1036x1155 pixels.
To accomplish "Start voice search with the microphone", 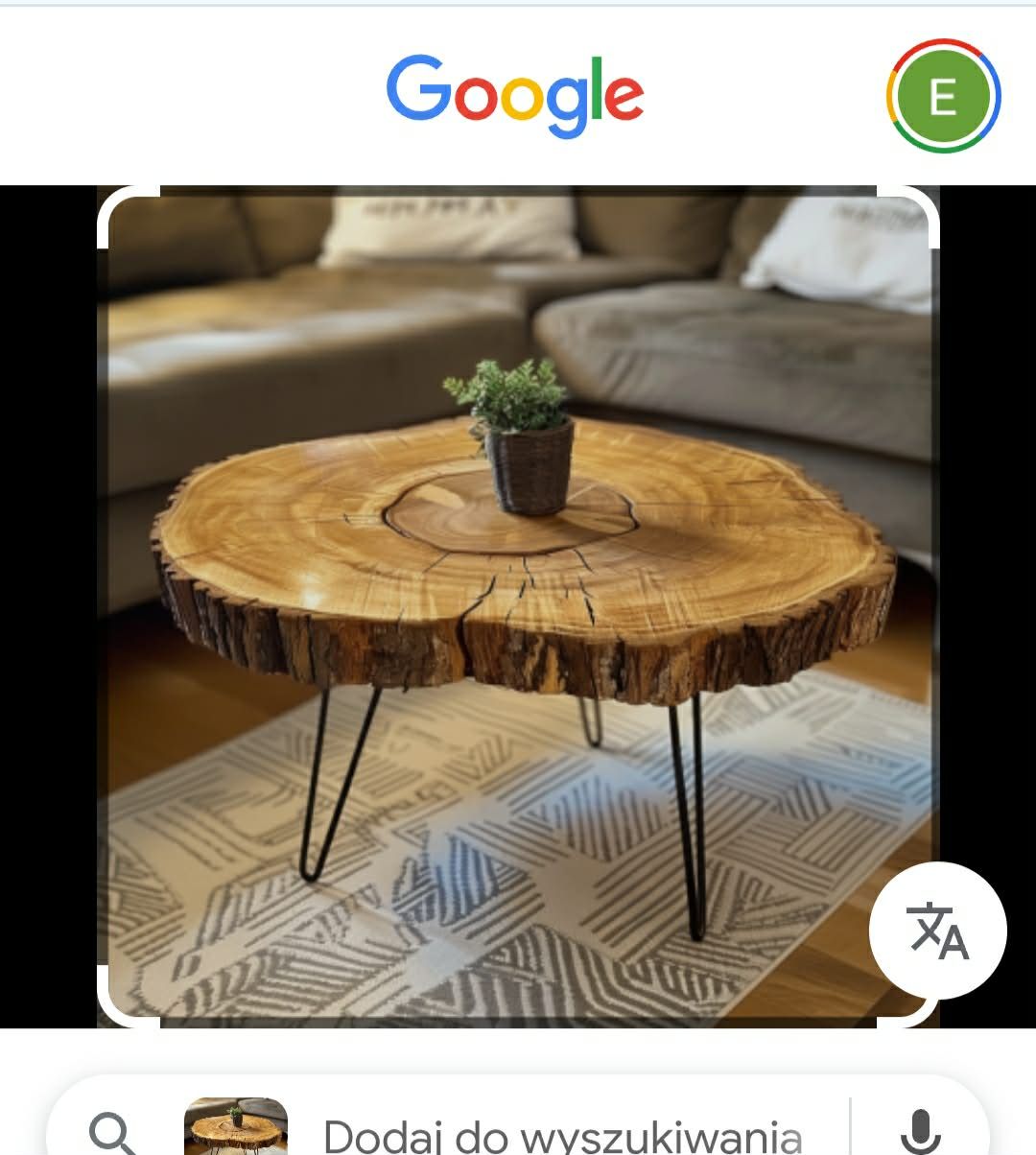I will (x=920, y=1132).
